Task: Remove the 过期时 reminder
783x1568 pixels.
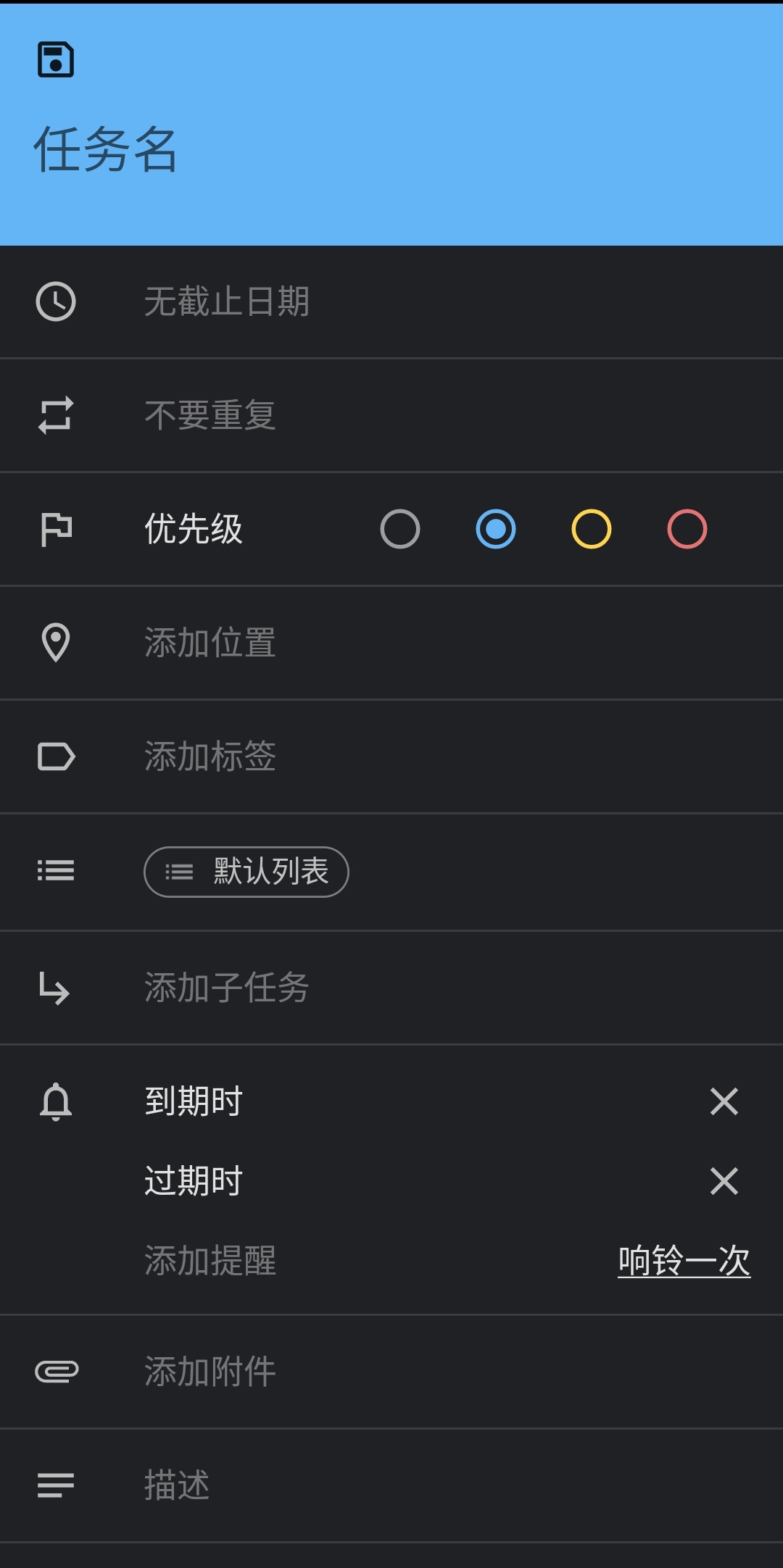Action: pyautogui.click(x=724, y=1181)
